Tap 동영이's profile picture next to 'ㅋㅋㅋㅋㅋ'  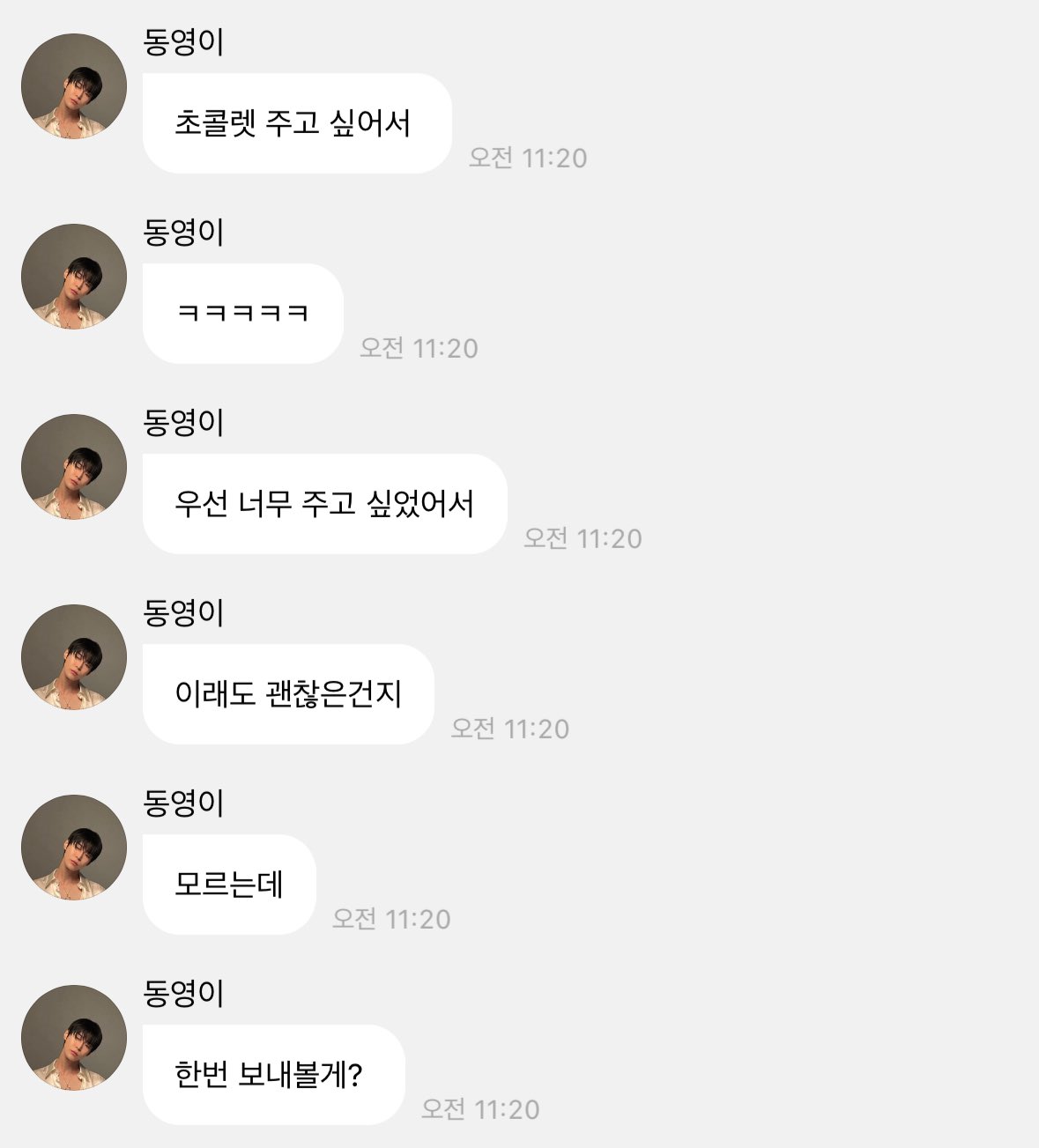click(74, 277)
